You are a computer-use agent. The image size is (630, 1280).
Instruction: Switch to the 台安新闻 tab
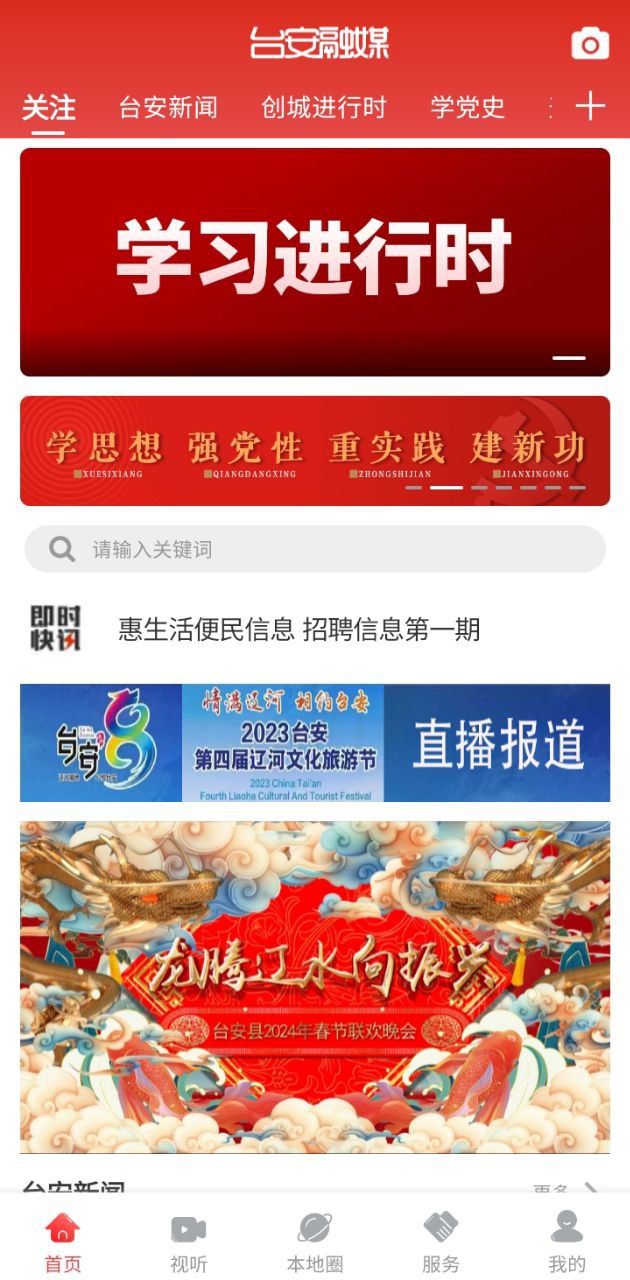click(168, 107)
